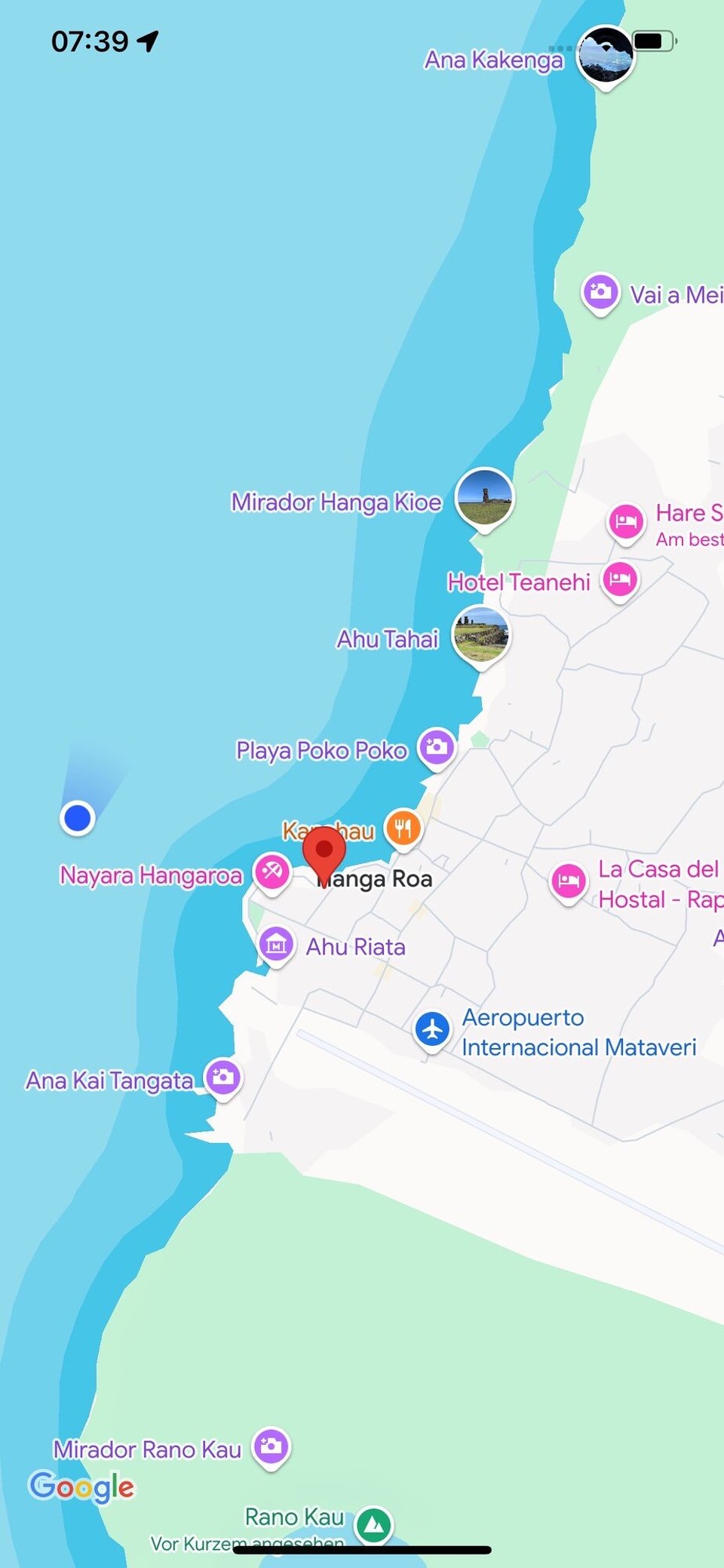This screenshot has width=724, height=1568.
Task: Open Mirador Hanga Kioe photo marker
Action: [485, 497]
